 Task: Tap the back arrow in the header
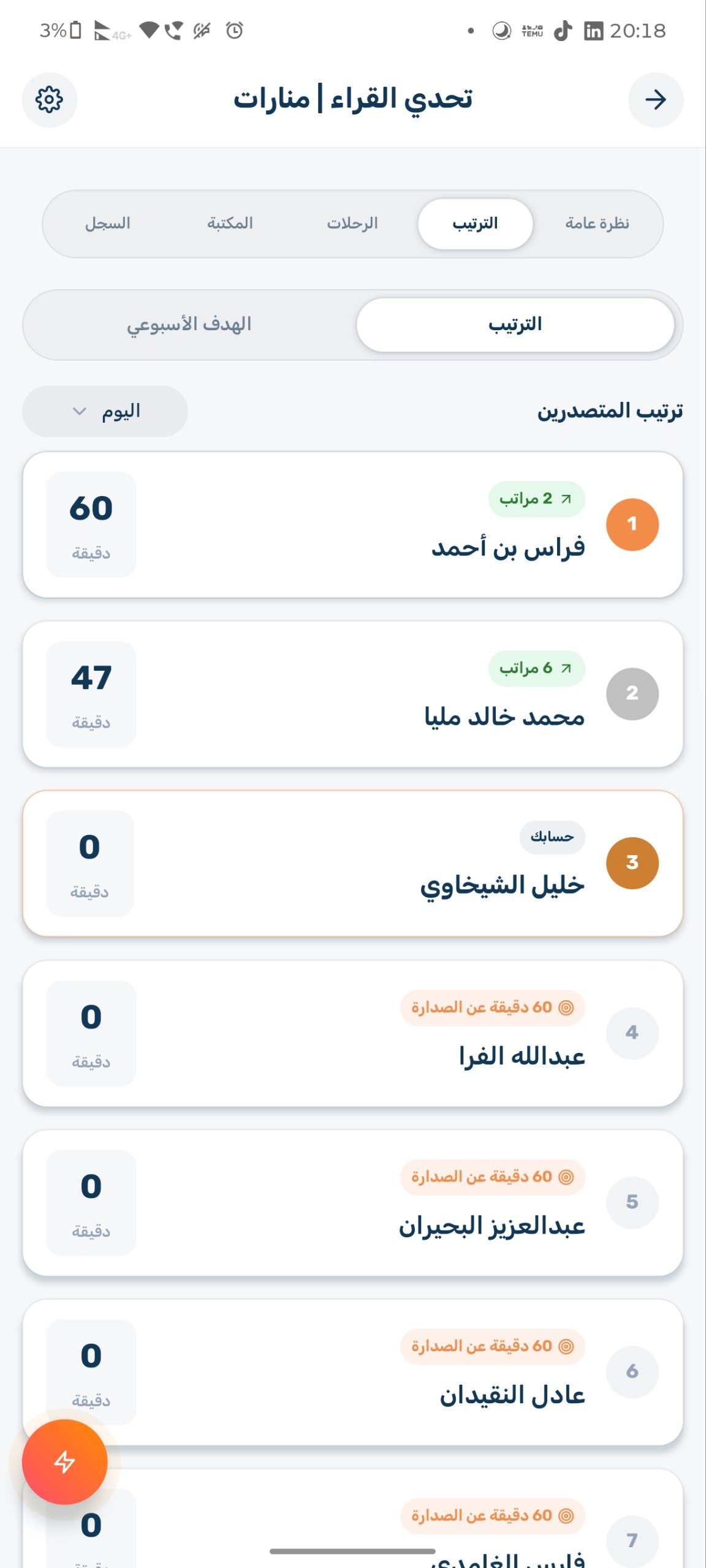[656, 99]
